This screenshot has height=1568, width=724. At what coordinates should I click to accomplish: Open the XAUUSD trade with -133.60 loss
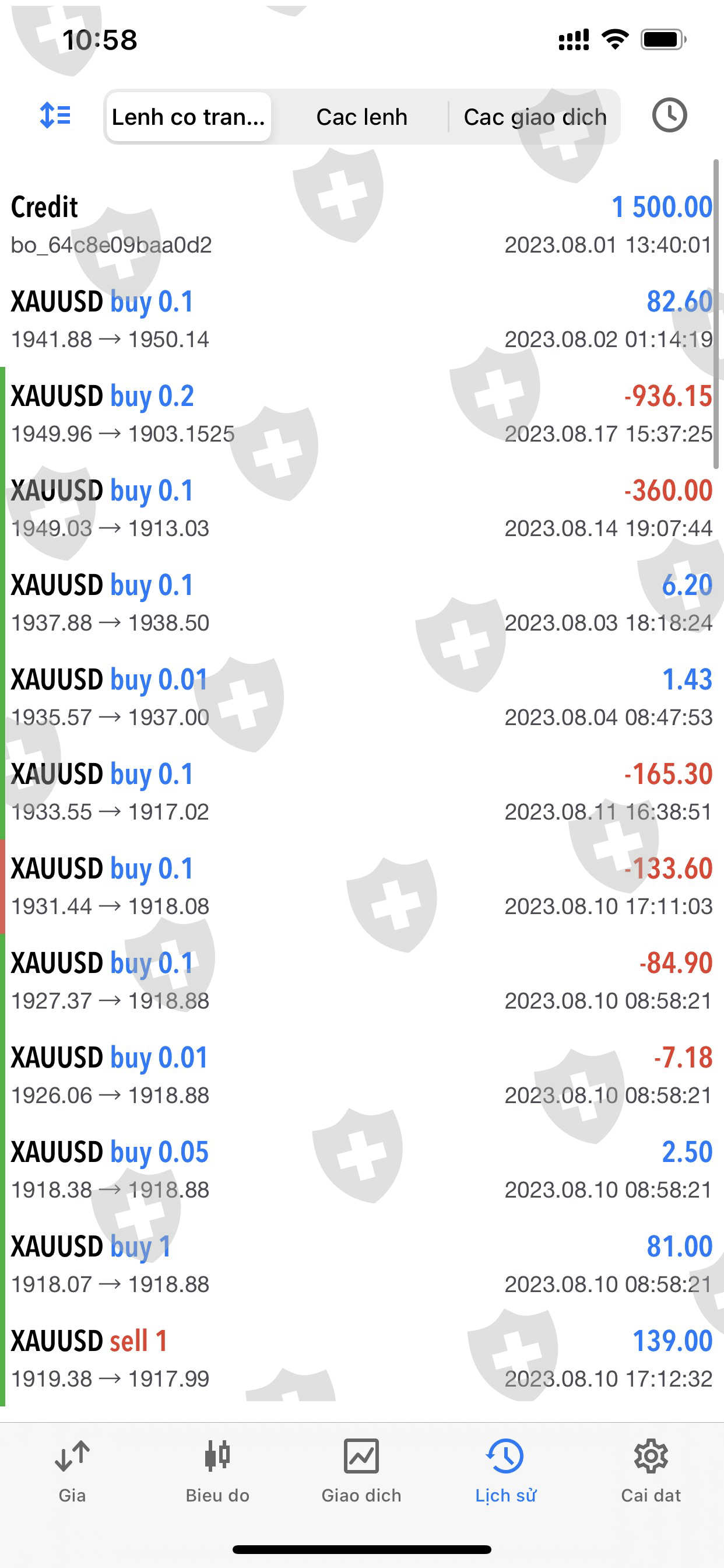point(361,885)
